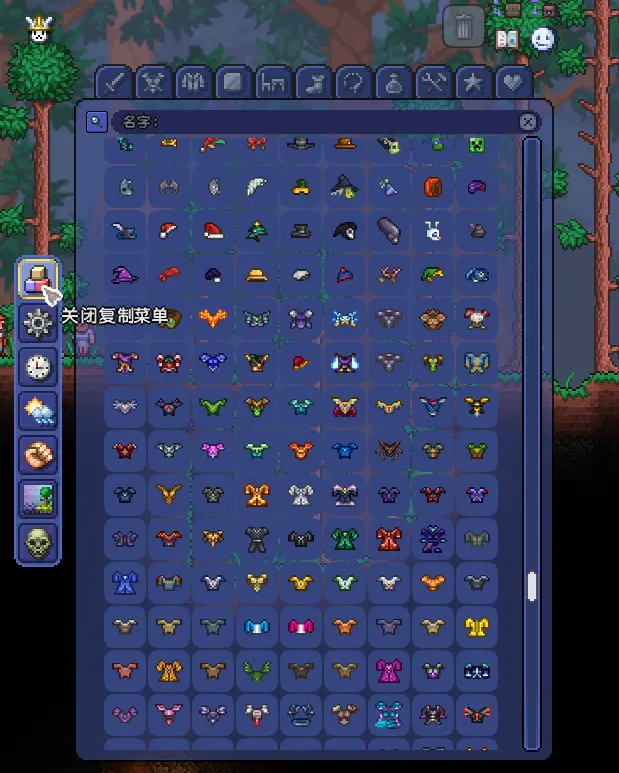The height and width of the screenshot is (773, 619).
Task: Open the skull difficulty menu
Action: coord(38,543)
